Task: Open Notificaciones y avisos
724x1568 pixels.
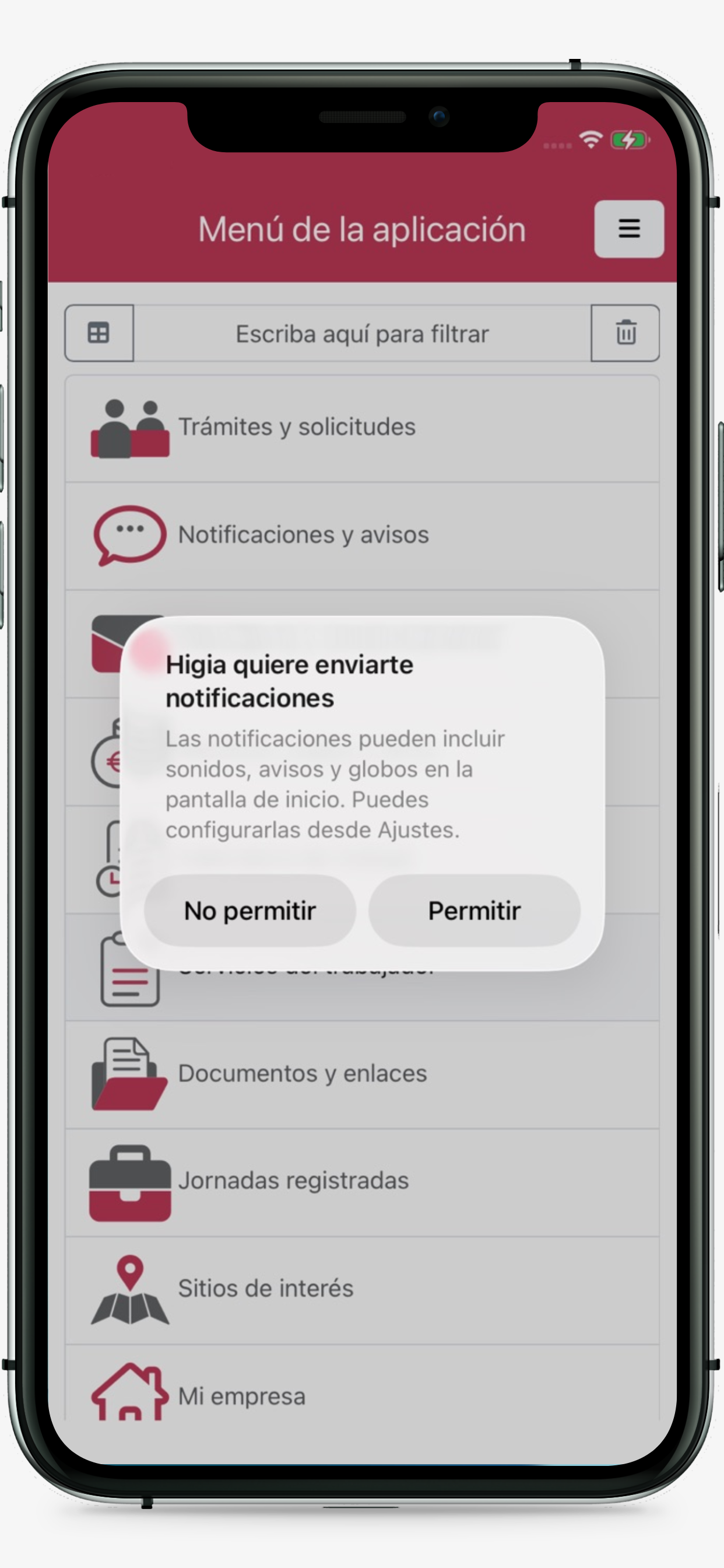Action: click(x=303, y=535)
